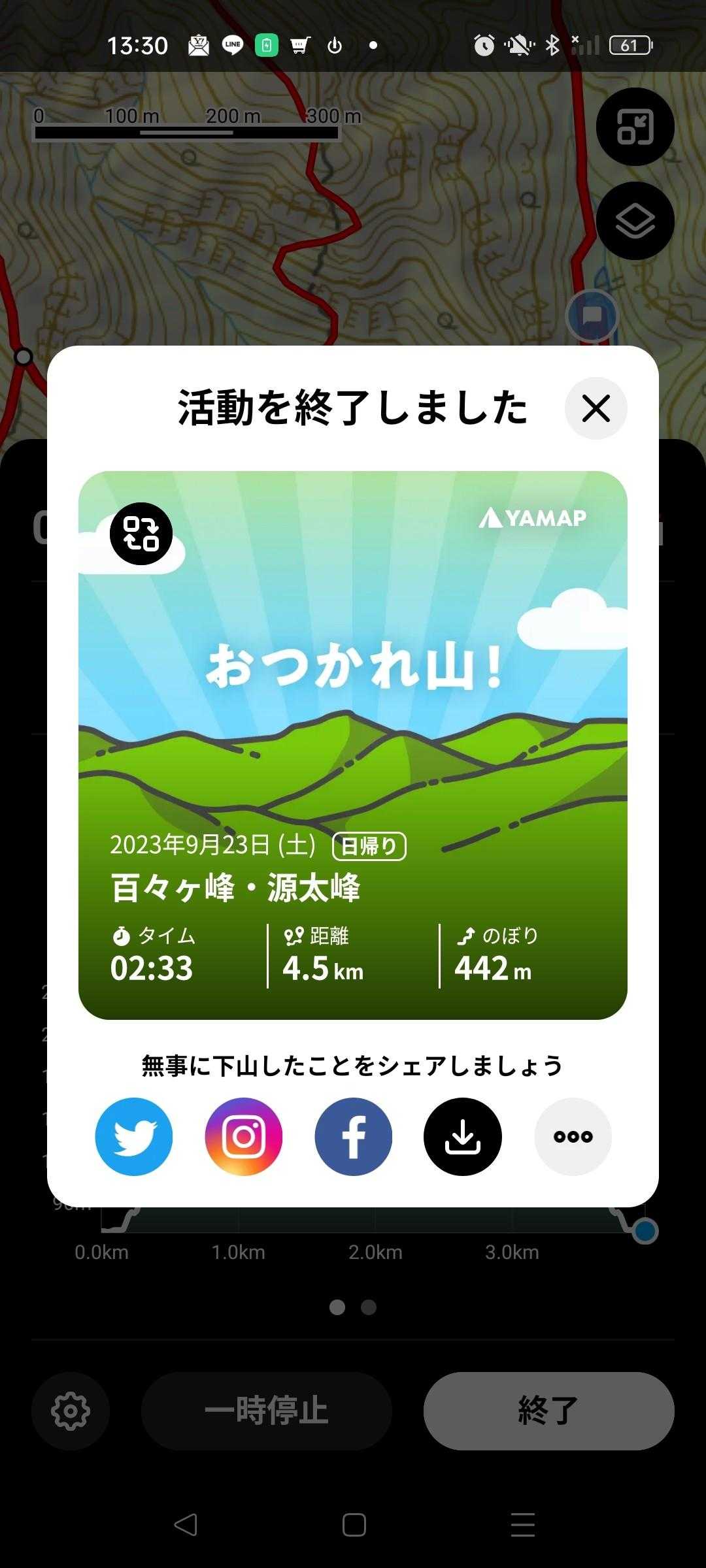Share the activity on Facebook
This screenshot has width=706, height=1568.
pyautogui.click(x=354, y=1137)
